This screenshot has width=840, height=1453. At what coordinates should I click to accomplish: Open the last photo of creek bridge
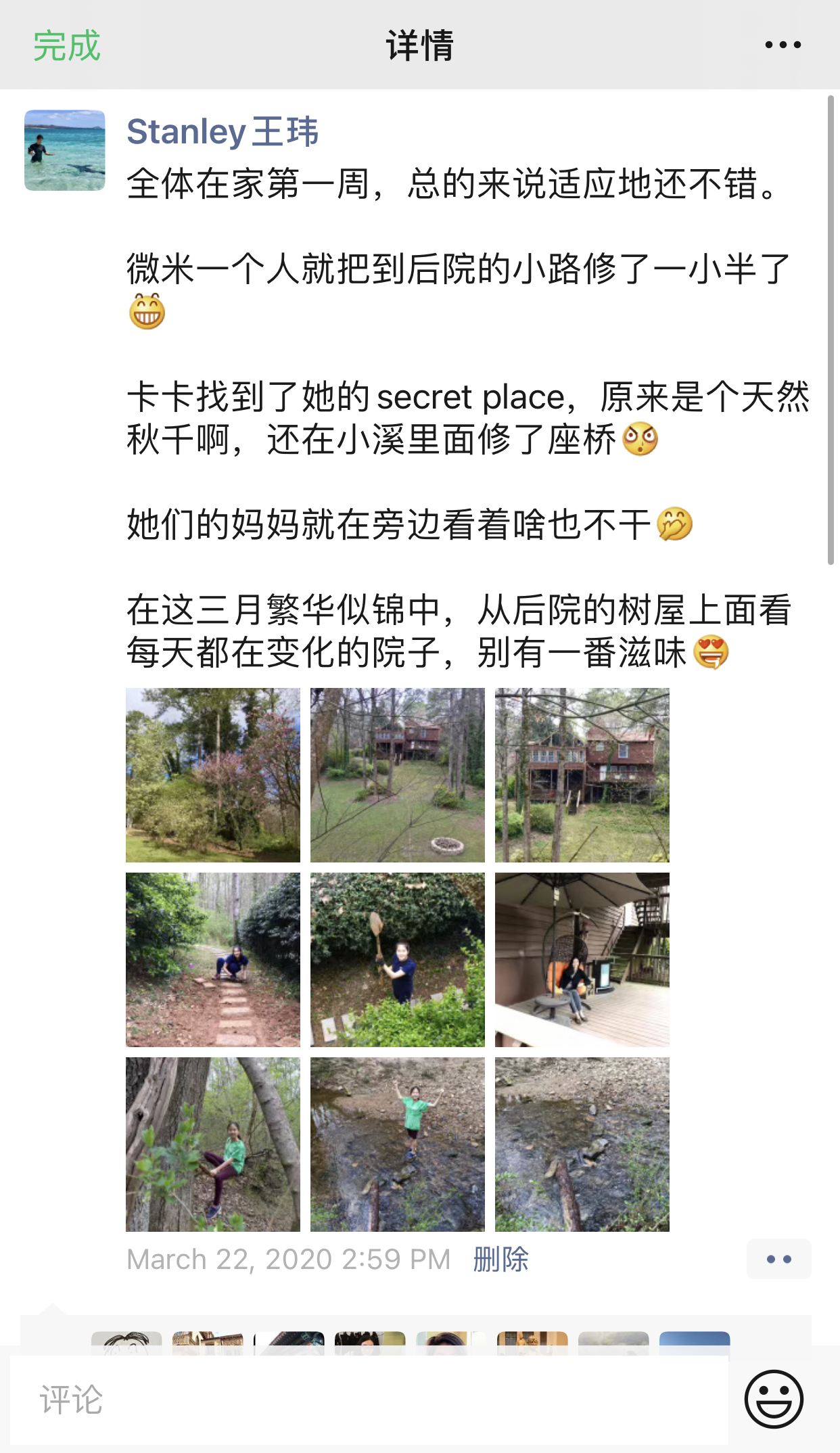click(582, 1145)
